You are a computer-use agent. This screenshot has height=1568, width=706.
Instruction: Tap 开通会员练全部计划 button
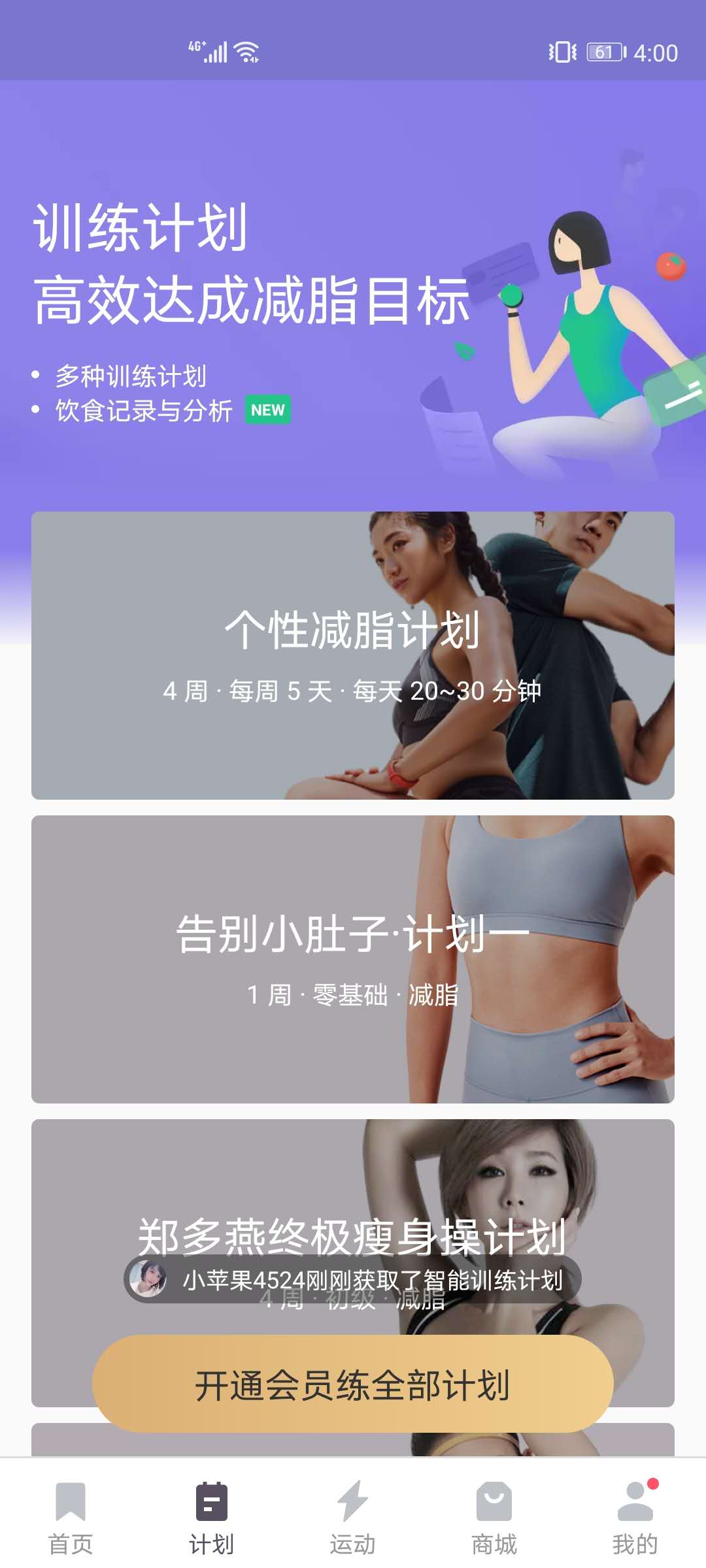353,1384
